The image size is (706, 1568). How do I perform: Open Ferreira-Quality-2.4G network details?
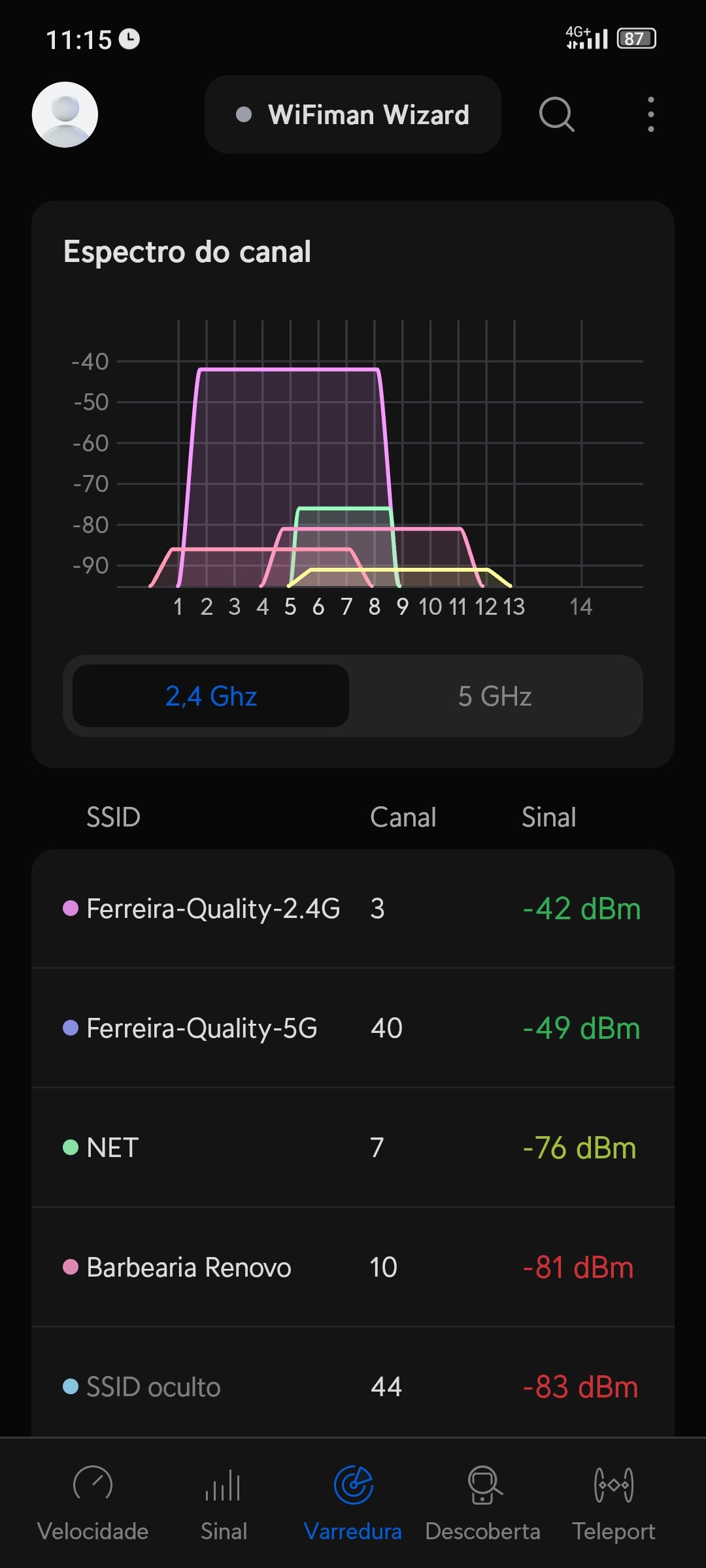353,909
